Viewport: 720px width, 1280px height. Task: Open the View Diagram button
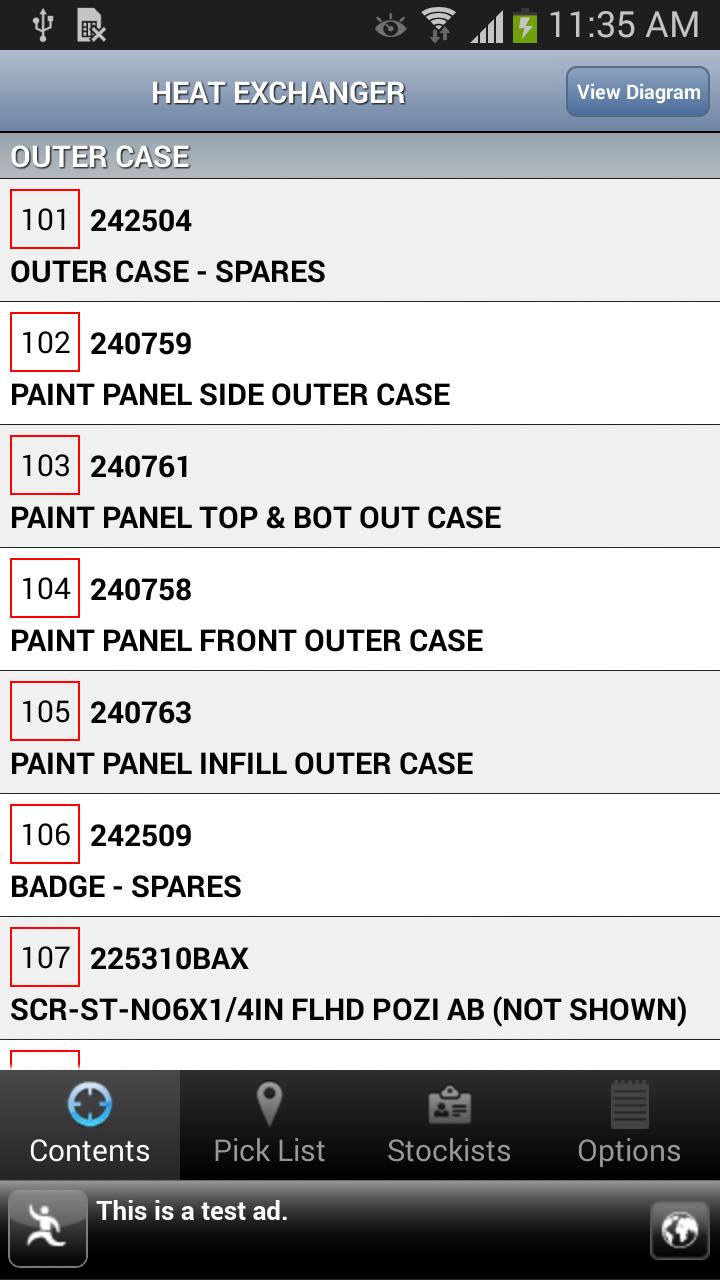coord(638,92)
